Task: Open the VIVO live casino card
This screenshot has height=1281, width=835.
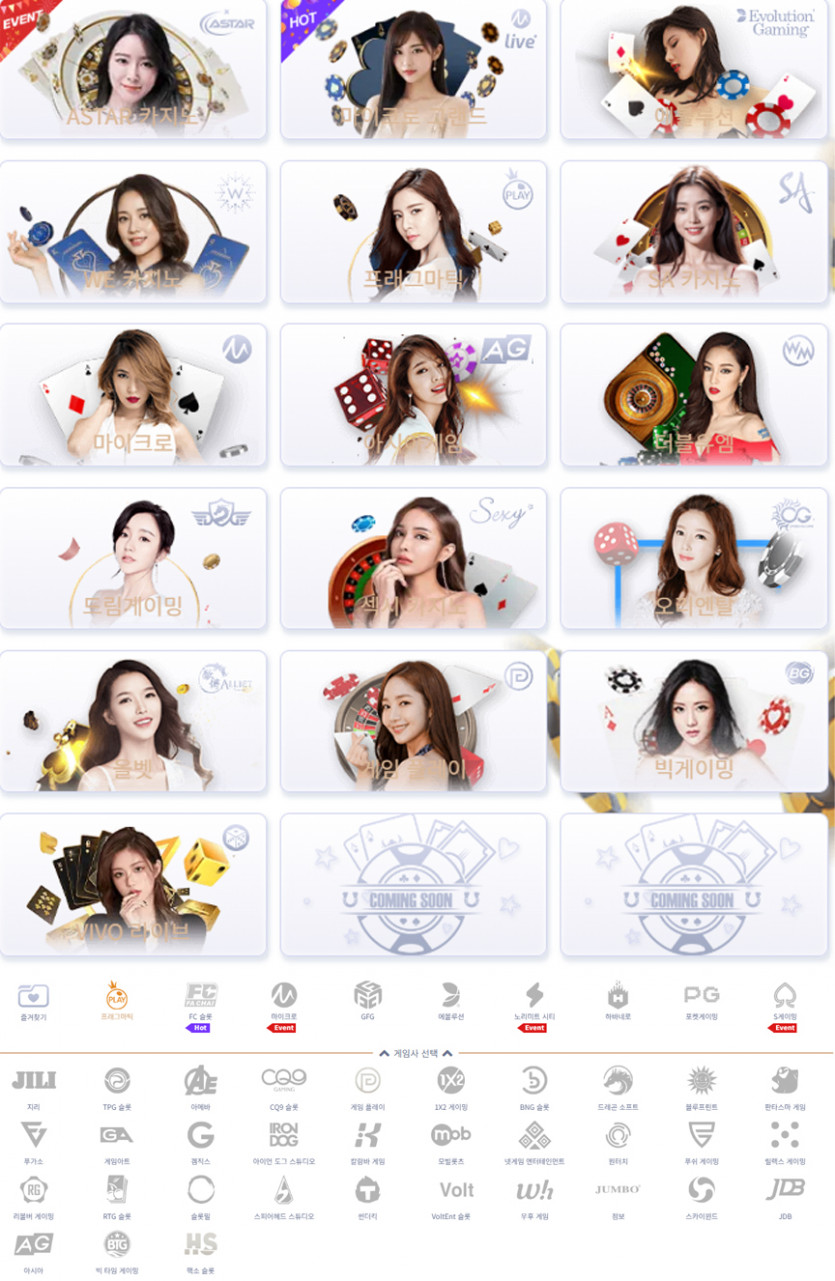Action: (133, 884)
